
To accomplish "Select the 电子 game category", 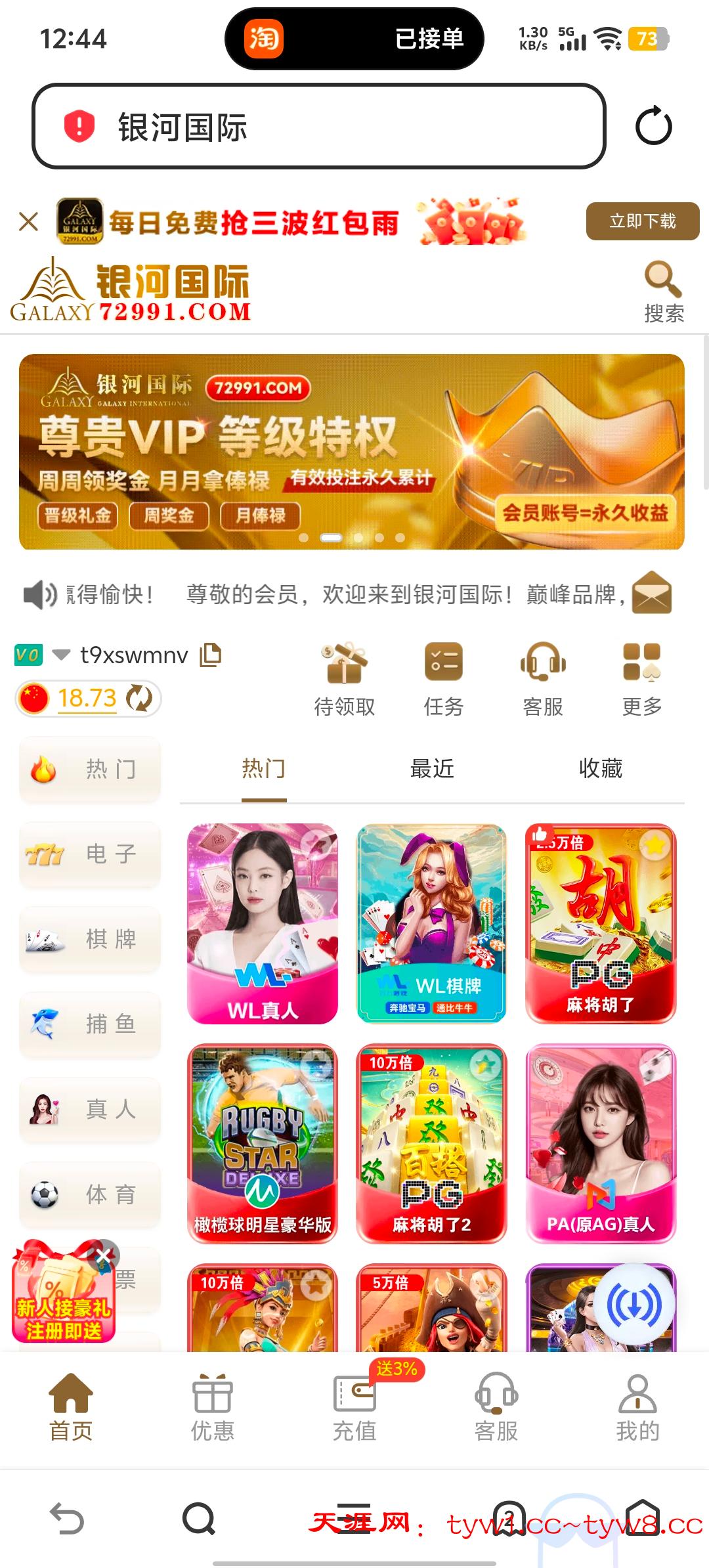I will (x=90, y=854).
